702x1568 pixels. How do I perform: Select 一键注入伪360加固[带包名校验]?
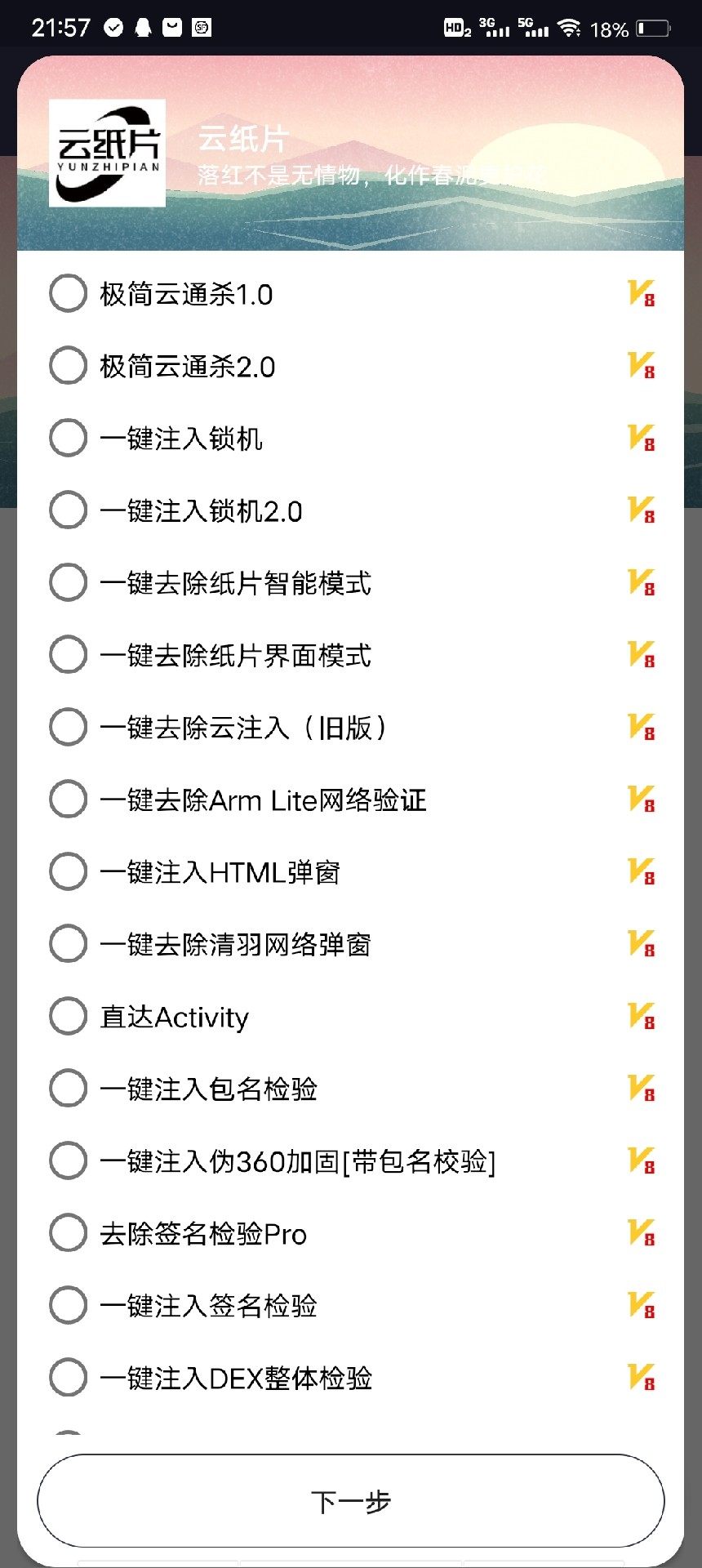click(x=69, y=1161)
